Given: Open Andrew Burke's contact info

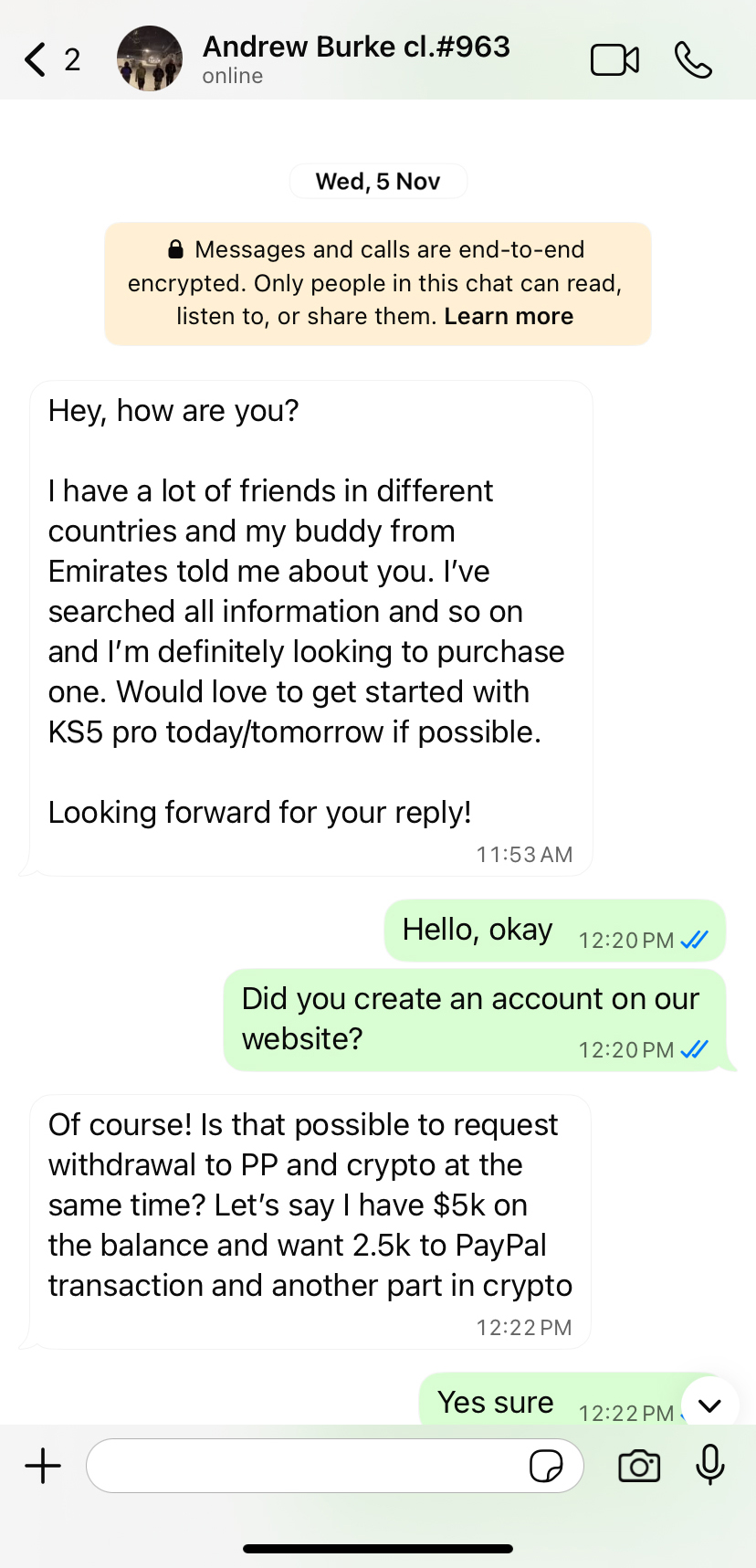Looking at the screenshot, I should (x=355, y=58).
